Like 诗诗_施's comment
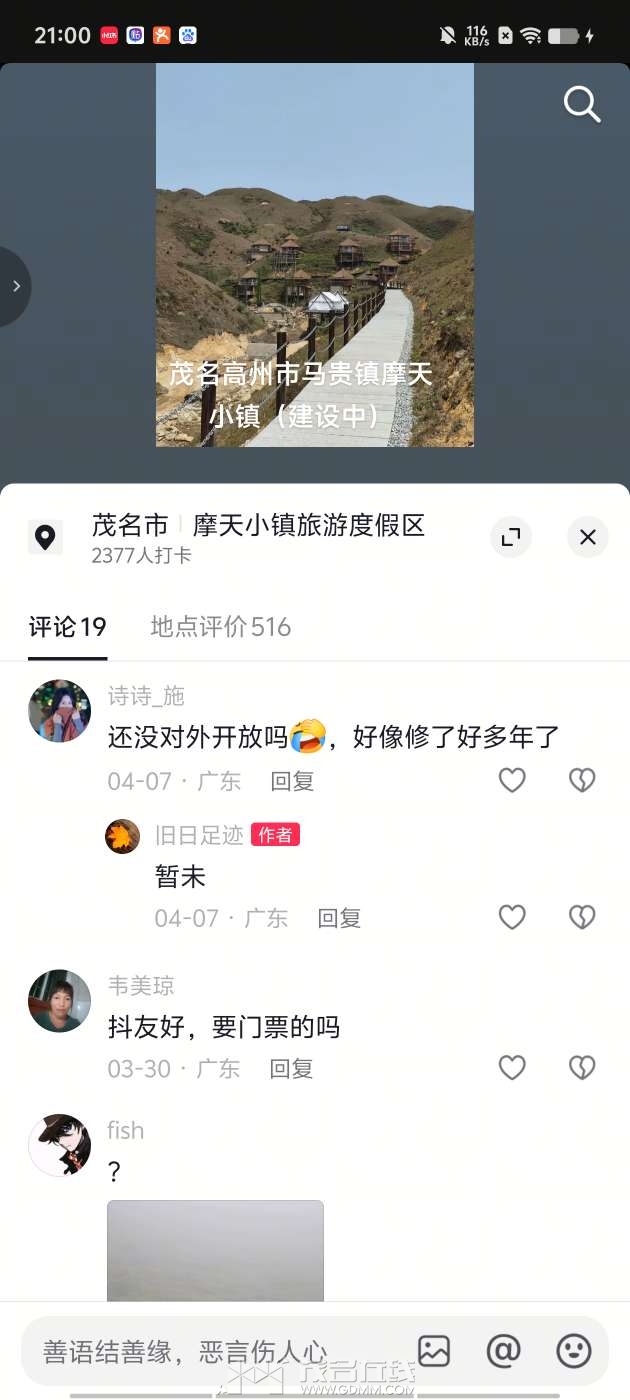This screenshot has width=630, height=1400. pos(512,780)
